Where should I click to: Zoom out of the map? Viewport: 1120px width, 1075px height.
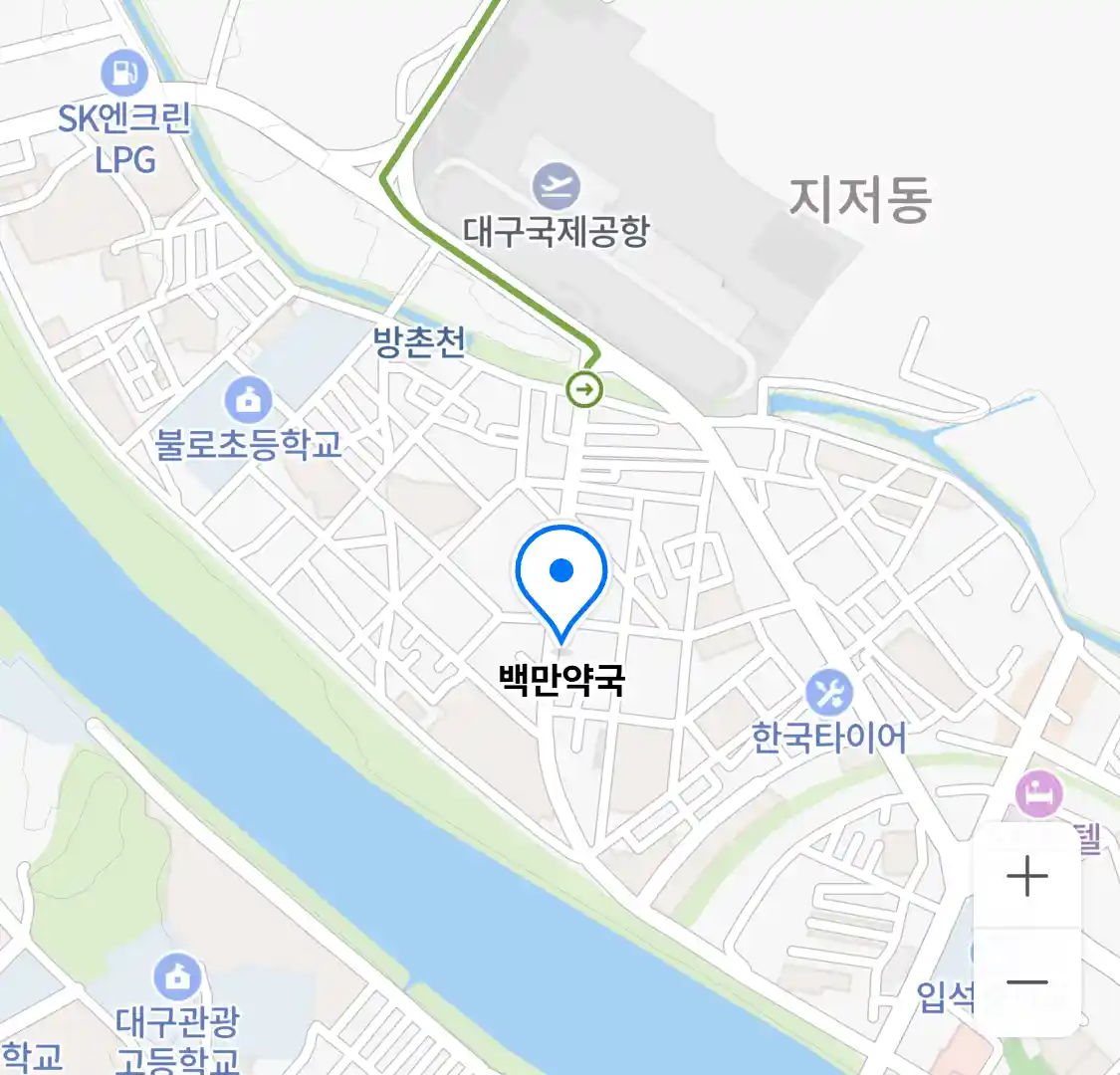click(x=1026, y=982)
